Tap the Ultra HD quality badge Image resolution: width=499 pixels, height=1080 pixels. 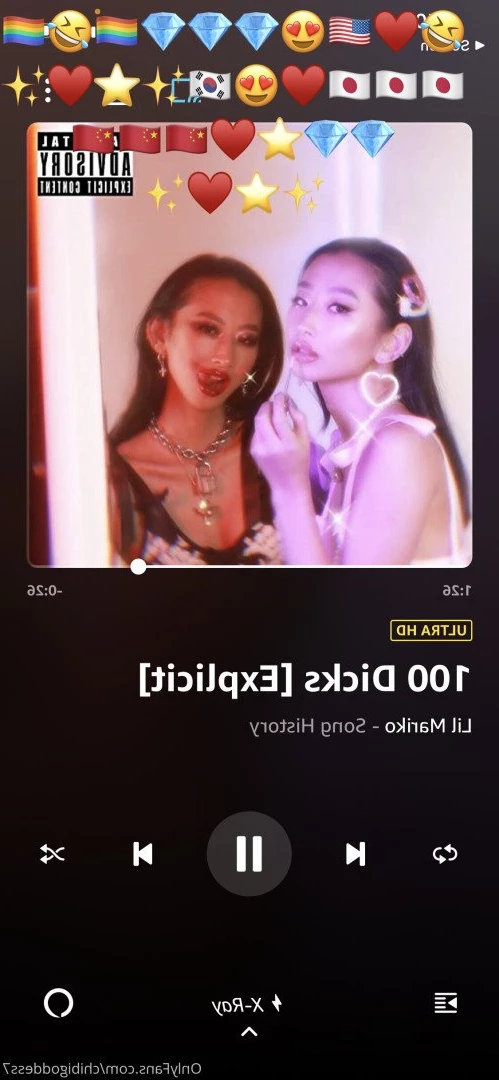431,630
